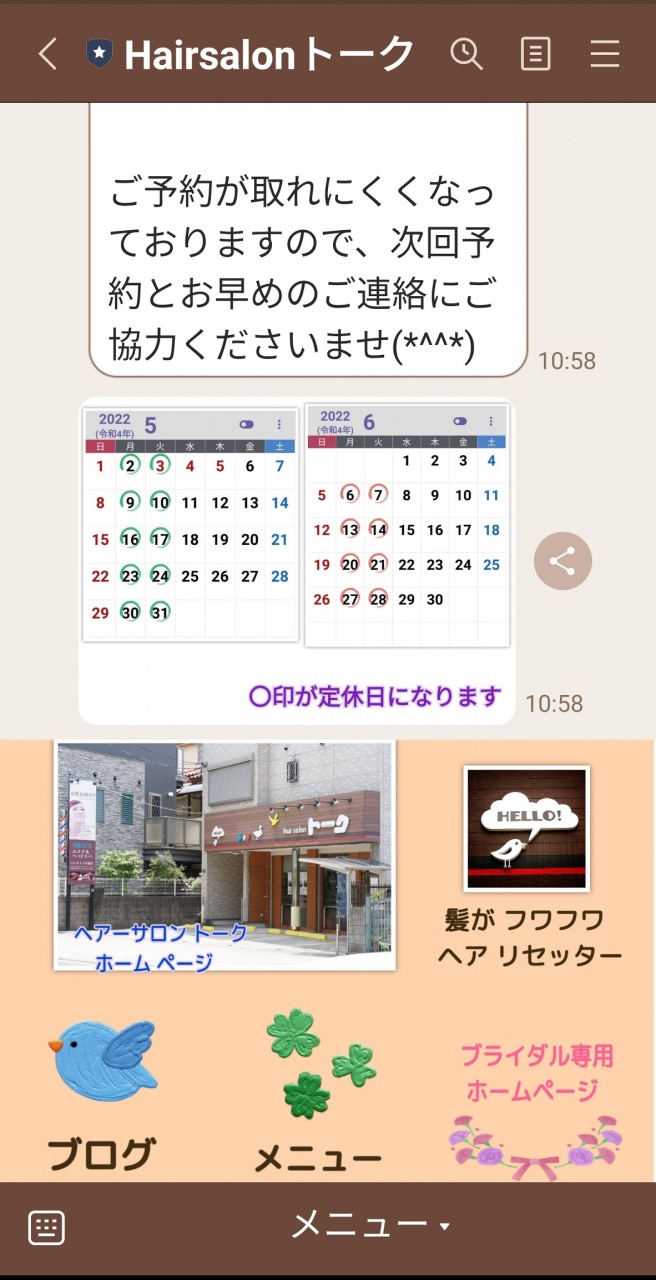The height and width of the screenshot is (1280, 656).
Task: Switch to the keyboard input
Action: click(47, 1227)
